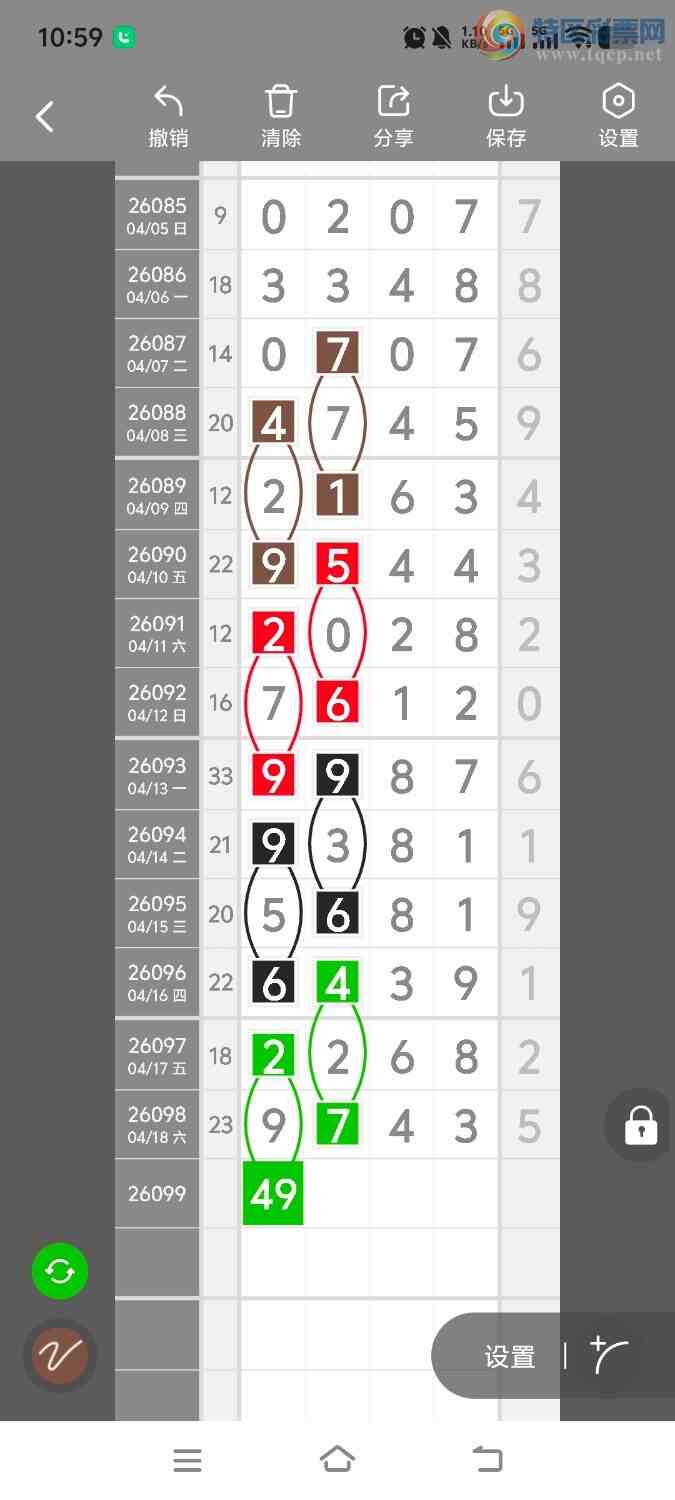Go to home screen via navigation bar
The image size is (675, 1500).
(337, 1460)
